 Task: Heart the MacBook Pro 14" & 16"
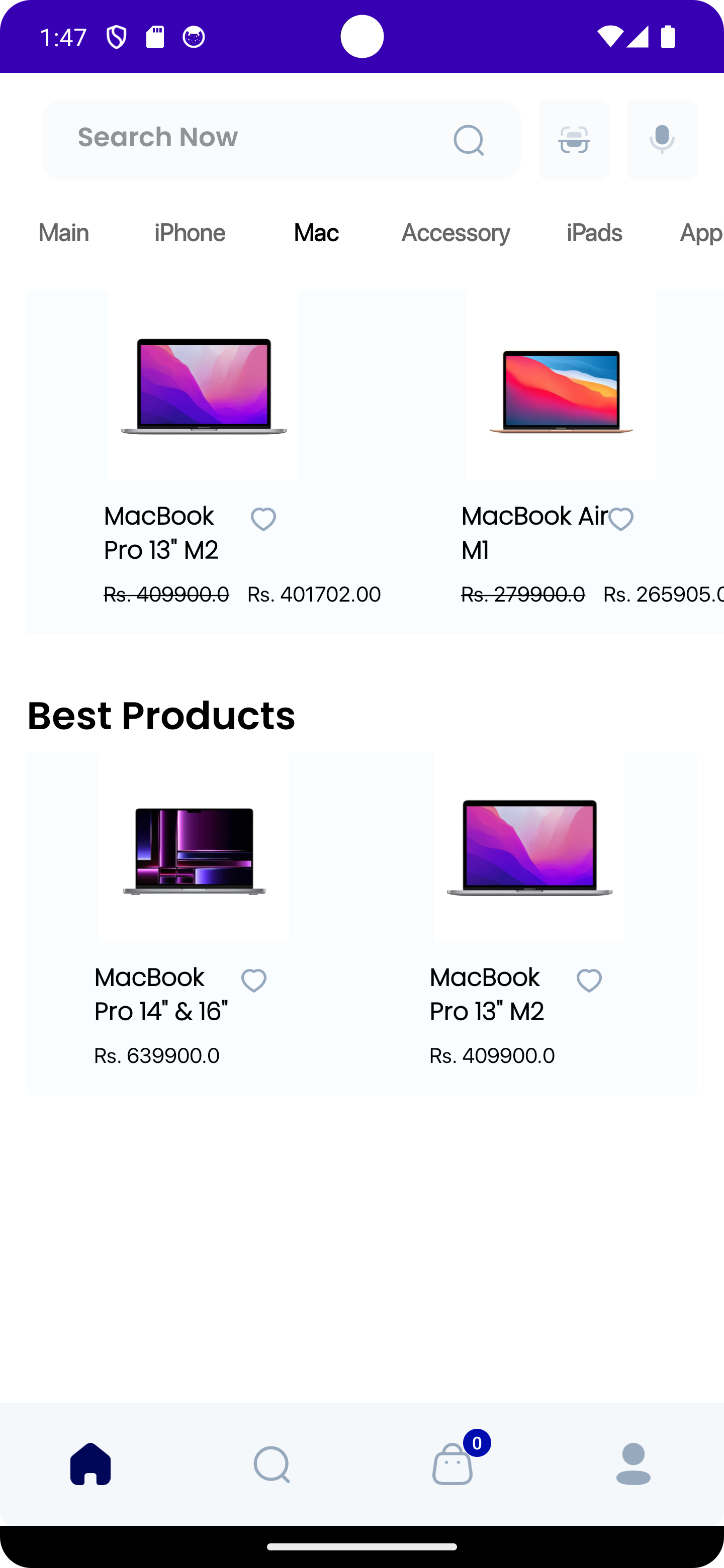[x=254, y=980]
